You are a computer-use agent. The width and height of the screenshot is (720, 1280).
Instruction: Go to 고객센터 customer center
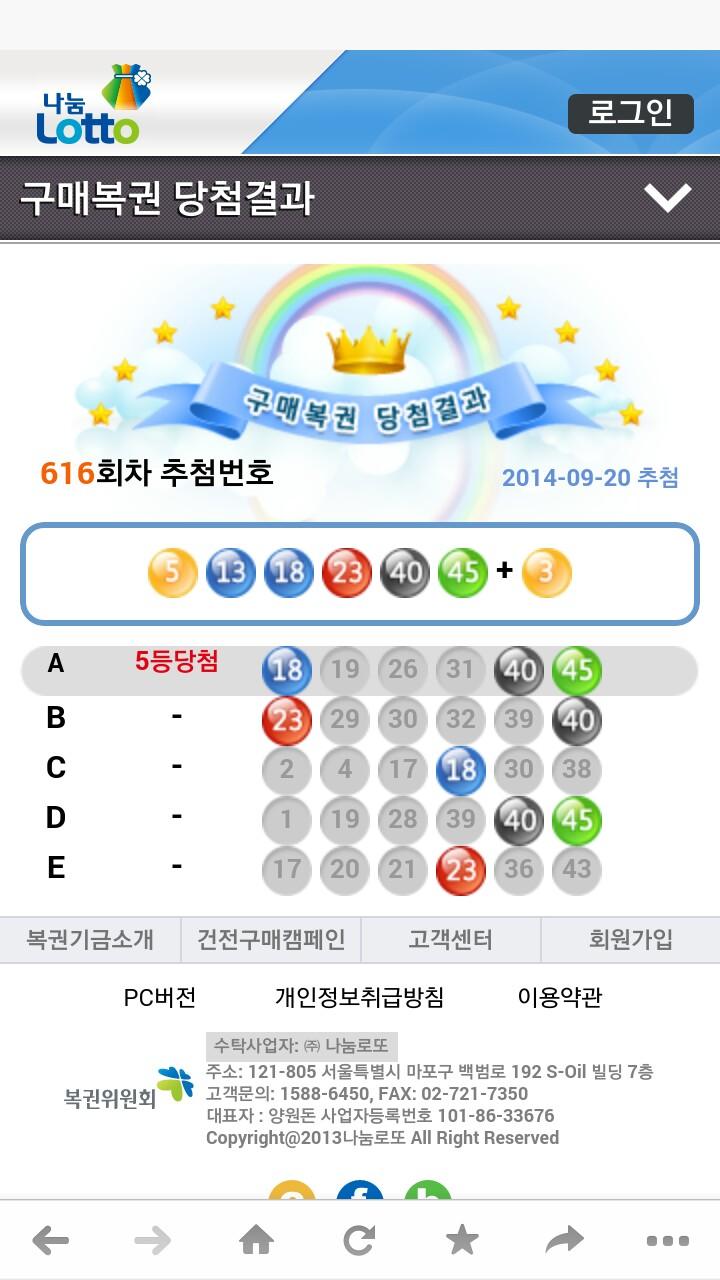tap(450, 940)
